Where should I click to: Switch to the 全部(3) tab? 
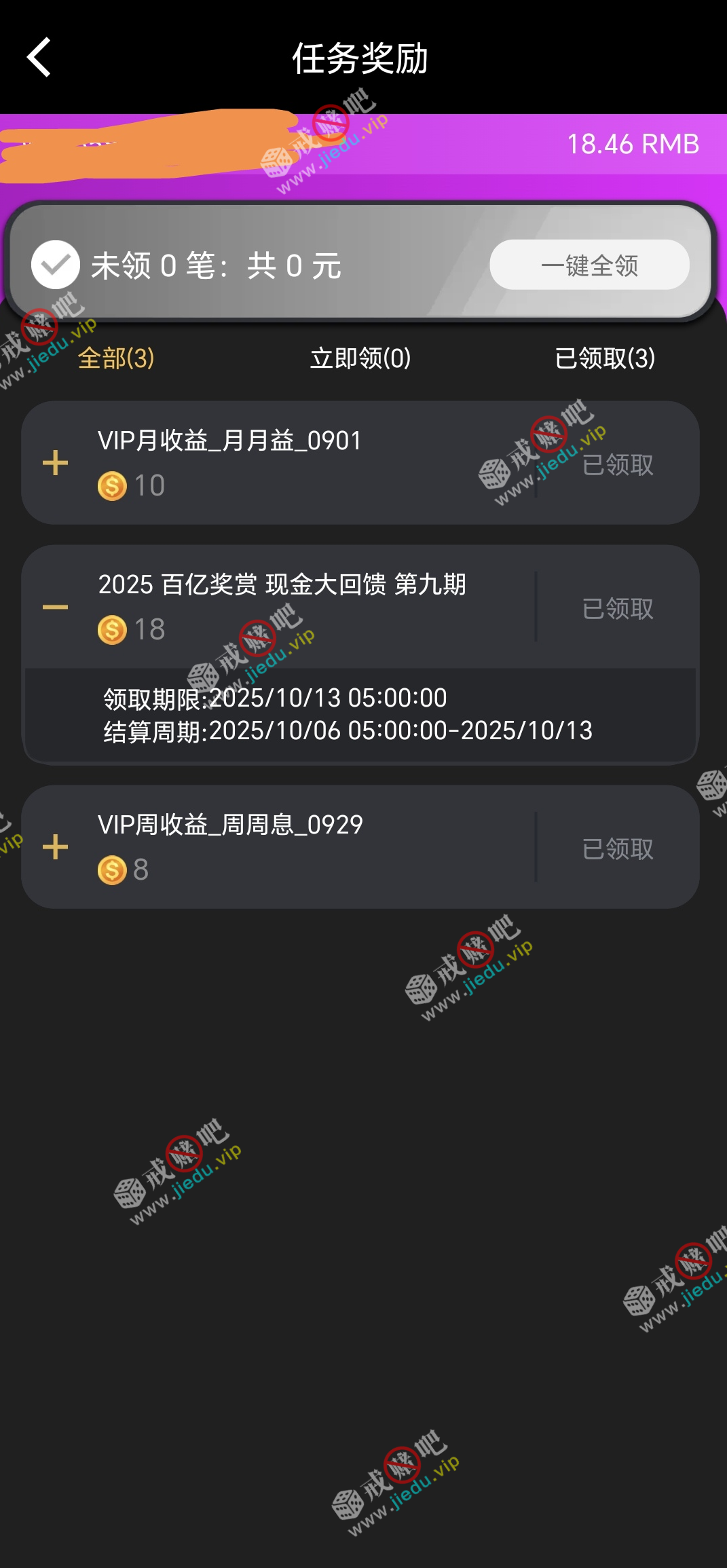[x=116, y=358]
